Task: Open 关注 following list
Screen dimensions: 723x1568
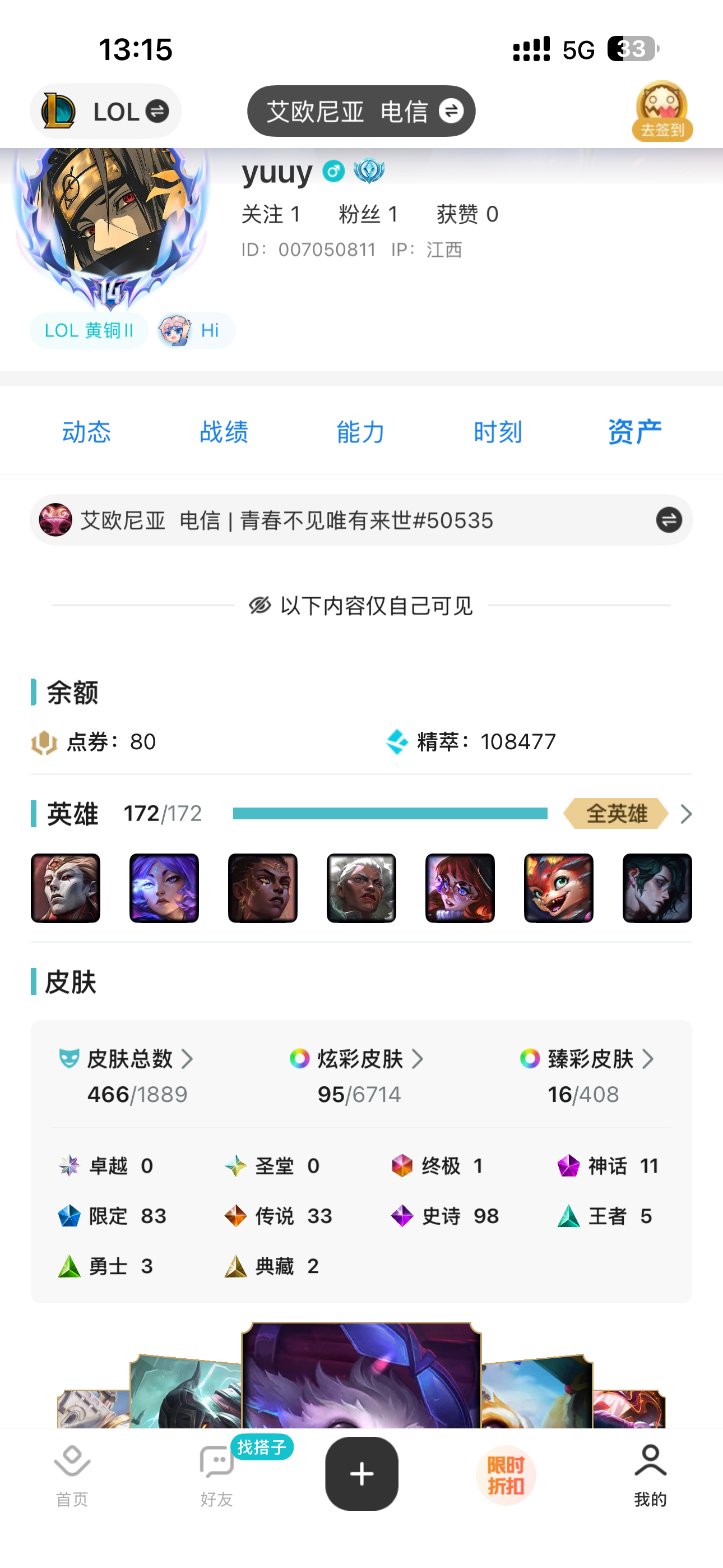Action: [271, 214]
